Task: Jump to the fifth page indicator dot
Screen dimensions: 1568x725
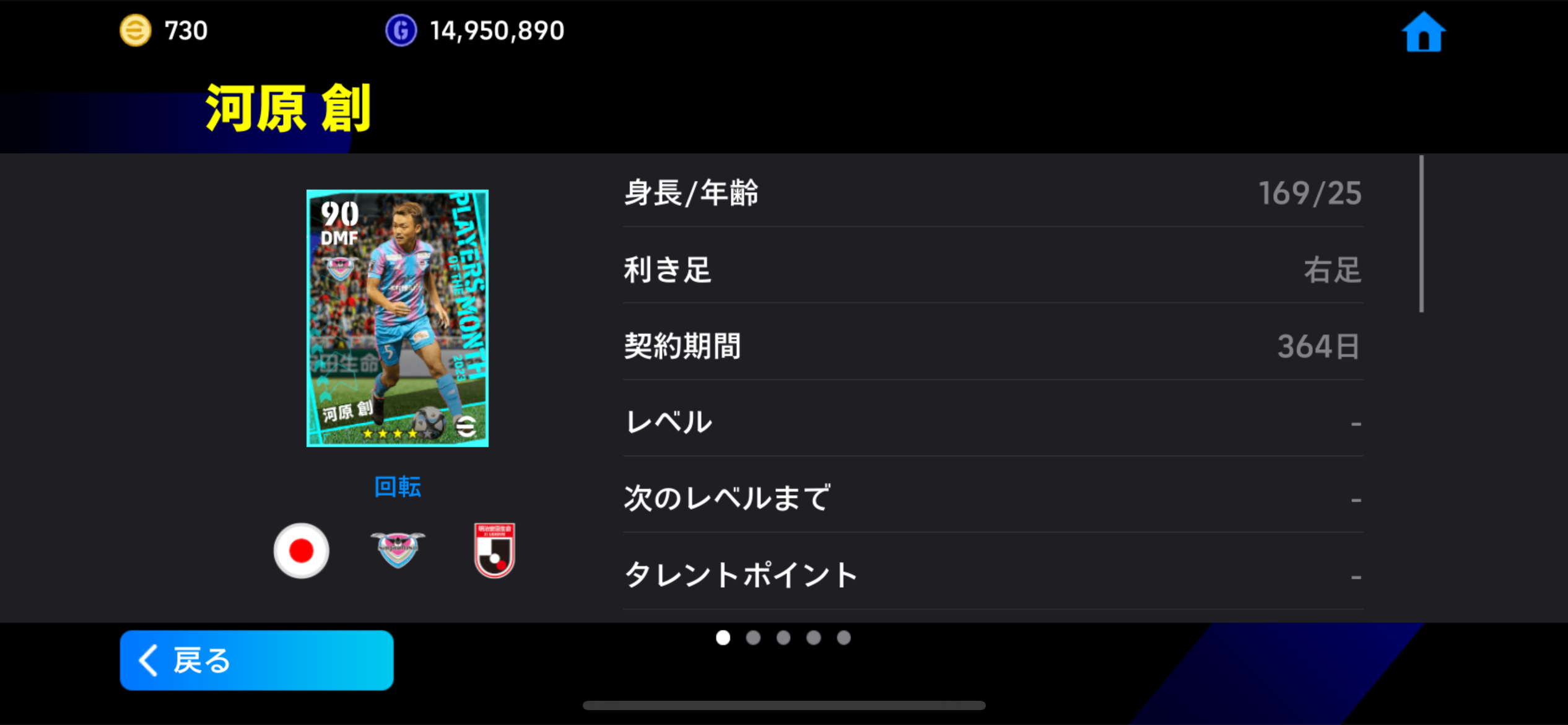Action: click(x=843, y=638)
